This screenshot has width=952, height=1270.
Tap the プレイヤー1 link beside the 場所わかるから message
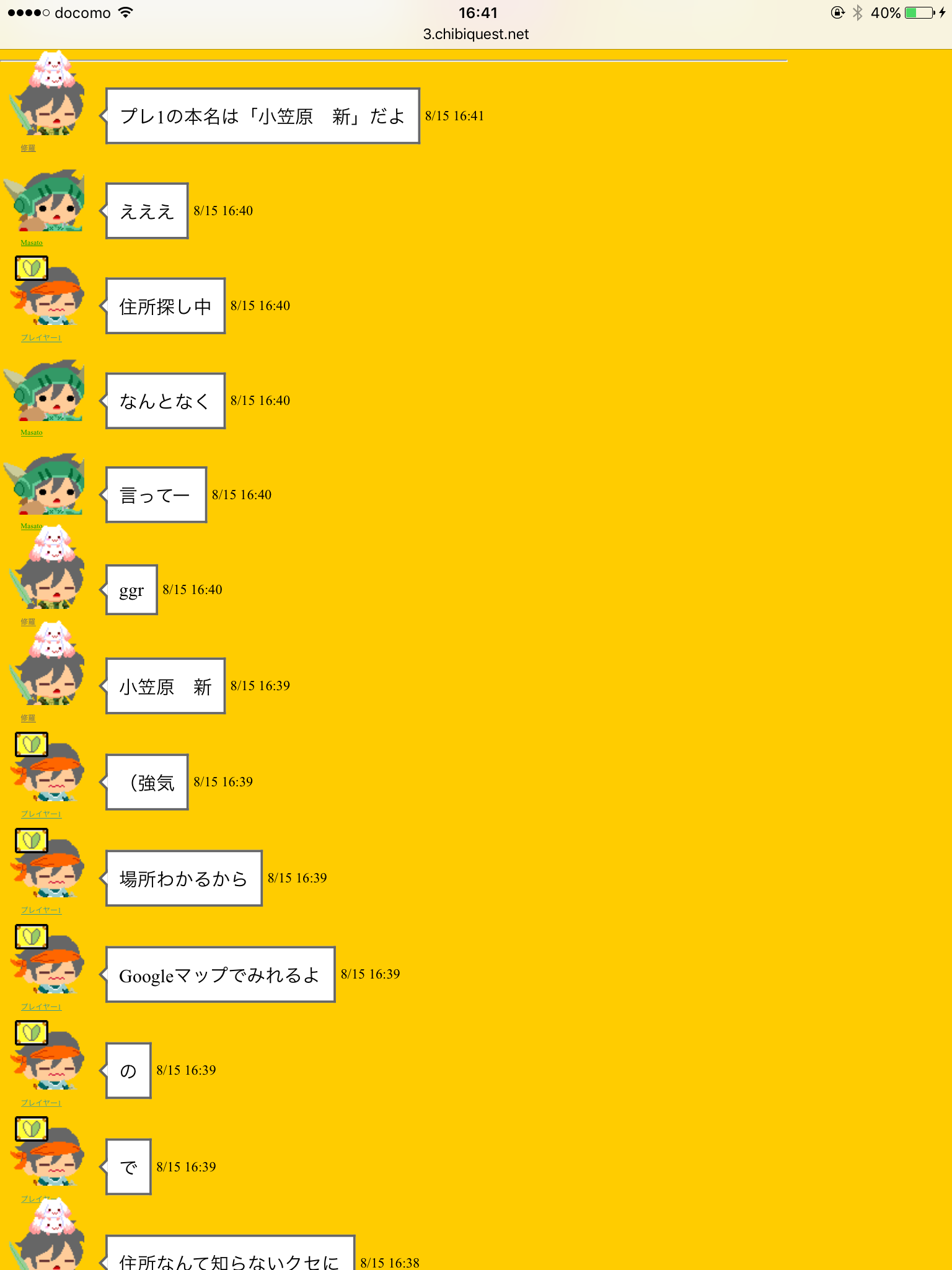[41, 910]
